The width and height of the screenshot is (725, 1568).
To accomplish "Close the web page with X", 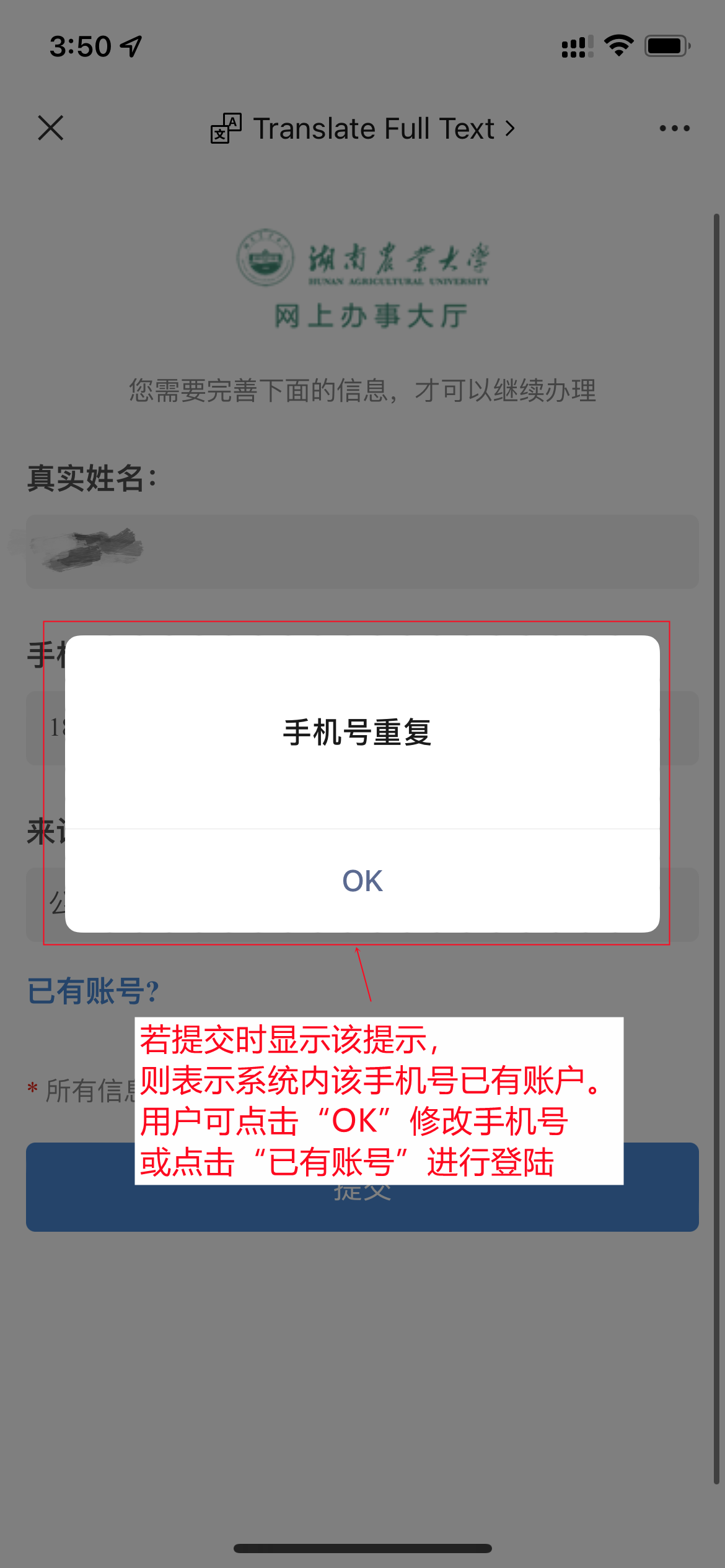I will click(51, 128).
